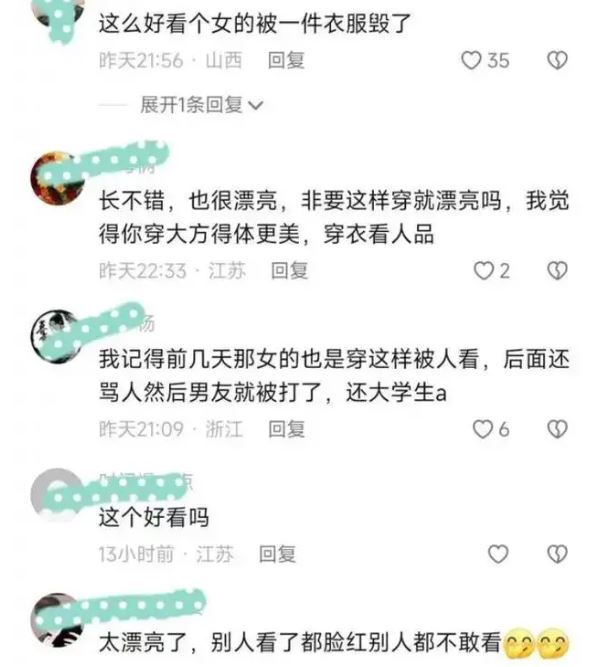Image resolution: width=604 pixels, height=667 pixels.
Task: Reply to the 昨天22:33 江苏 comment
Action: (290, 270)
